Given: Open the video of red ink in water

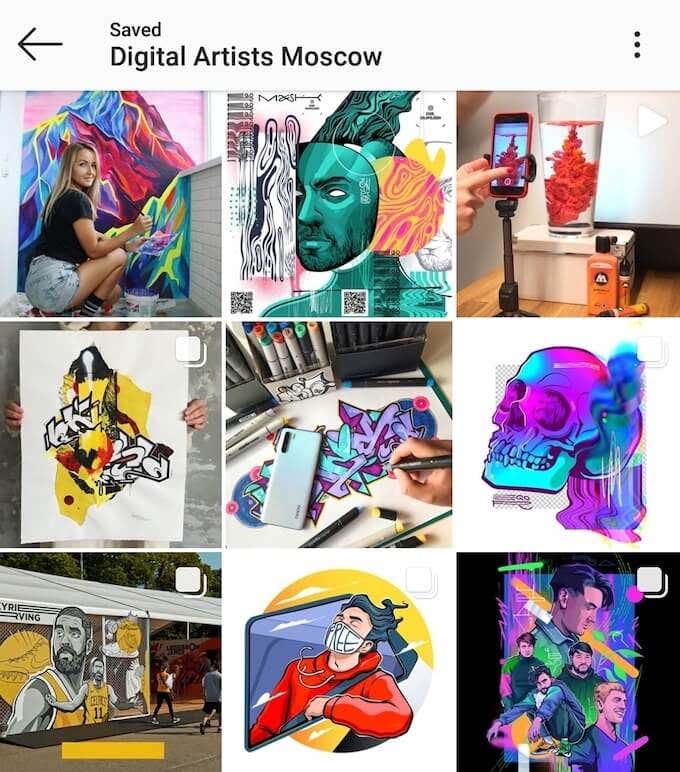Looking at the screenshot, I should [x=568, y=204].
